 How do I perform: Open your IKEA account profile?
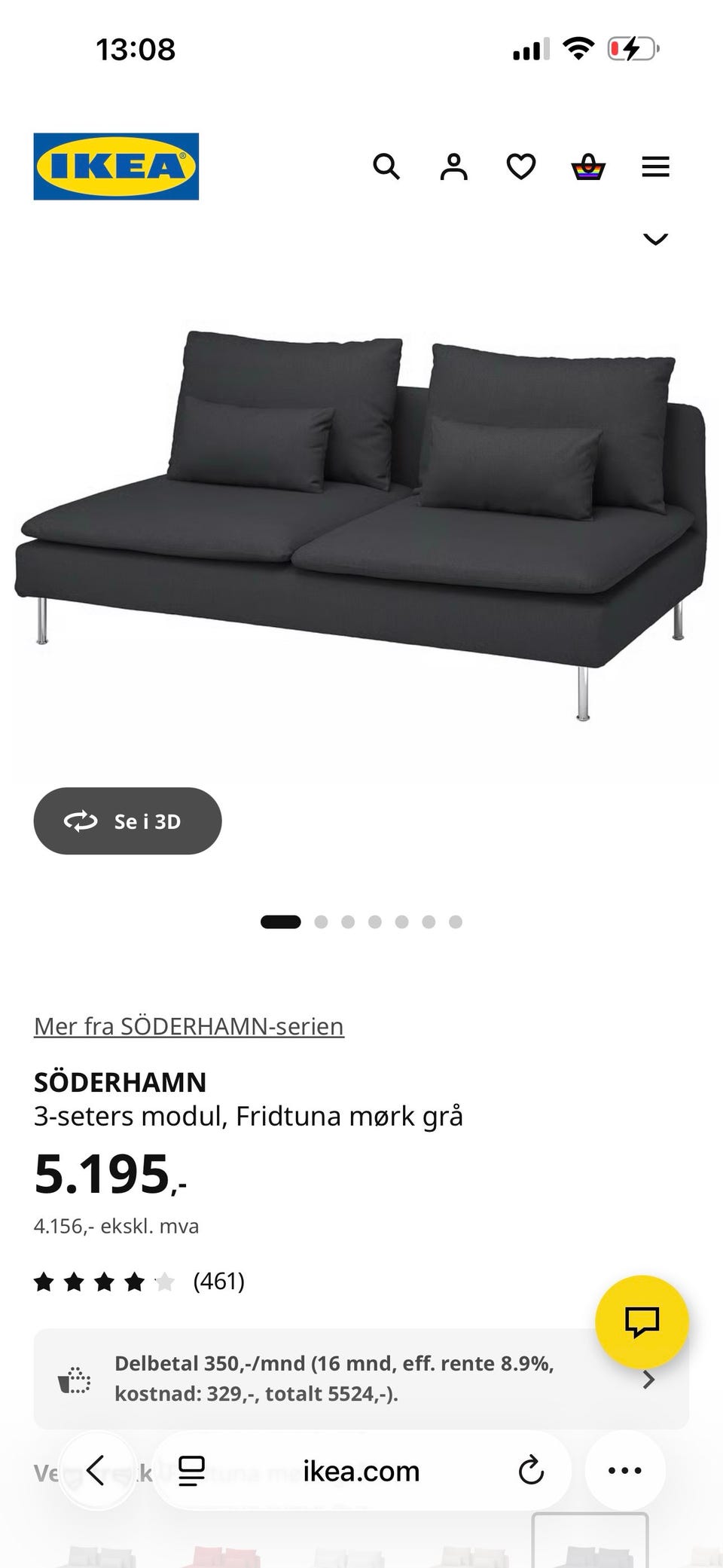pyautogui.click(x=453, y=167)
